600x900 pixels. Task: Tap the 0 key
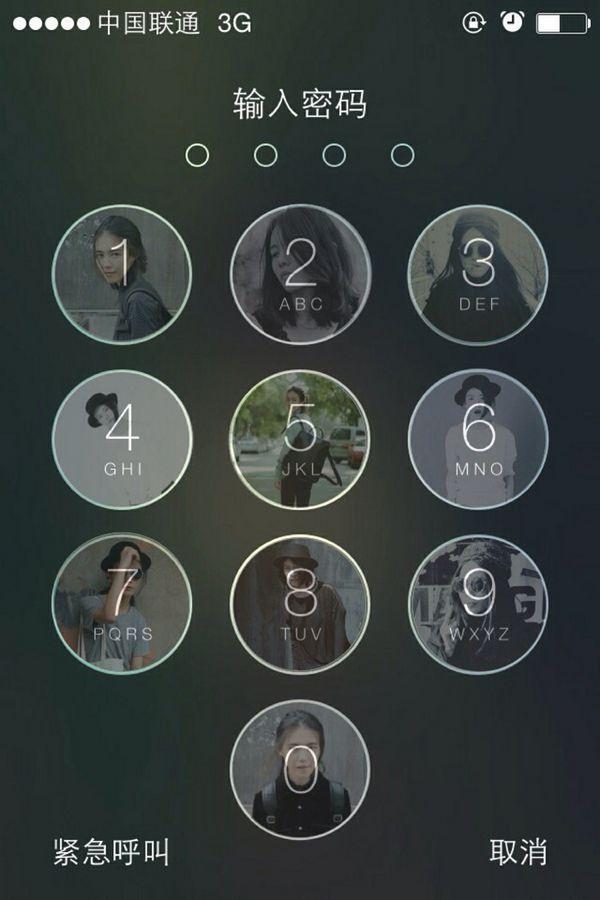coord(300,769)
